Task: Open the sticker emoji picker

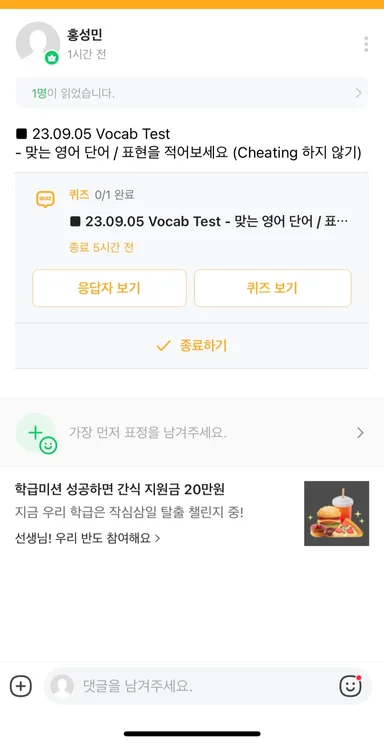Action: point(350,686)
